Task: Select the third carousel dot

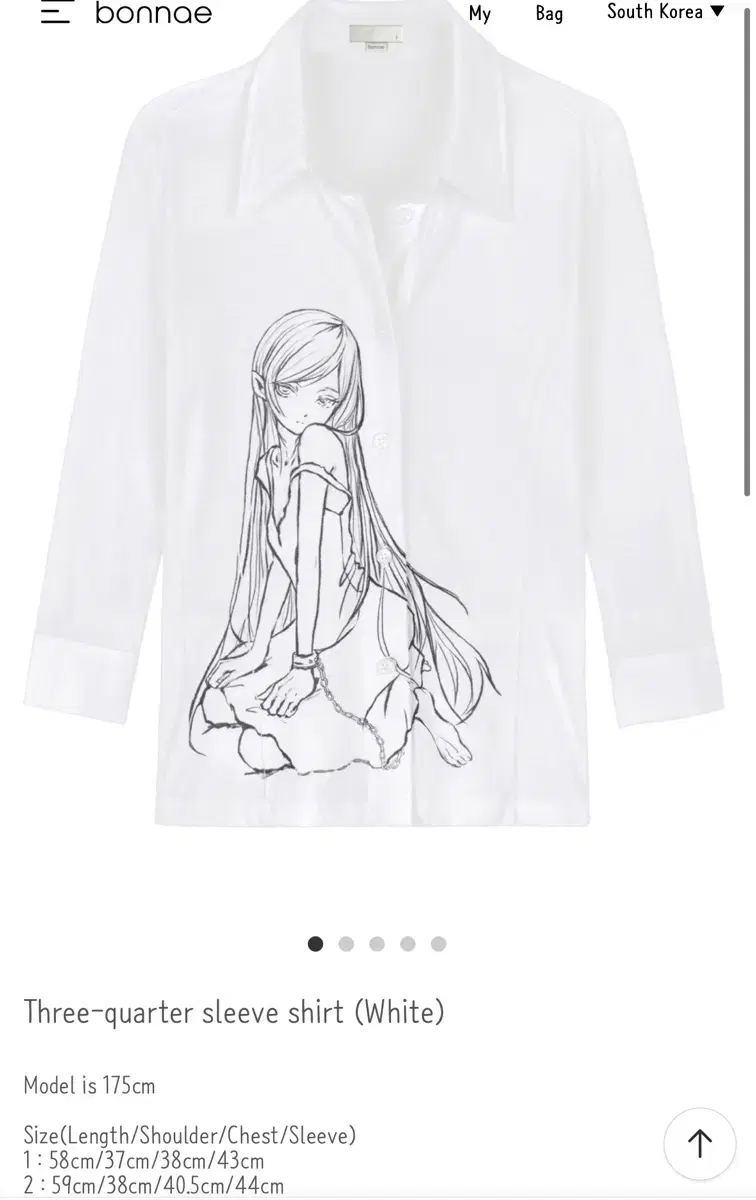Action: 376,943
